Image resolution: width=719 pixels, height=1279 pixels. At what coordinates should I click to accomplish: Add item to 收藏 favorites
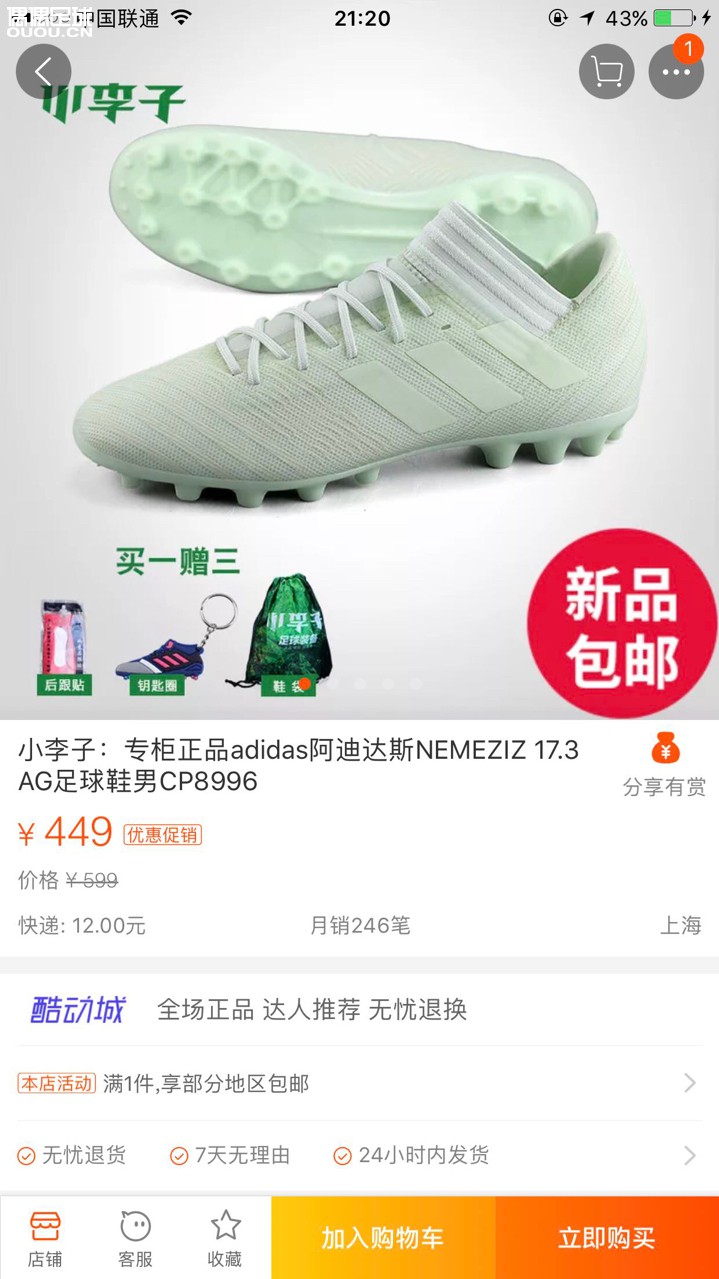[x=225, y=1238]
